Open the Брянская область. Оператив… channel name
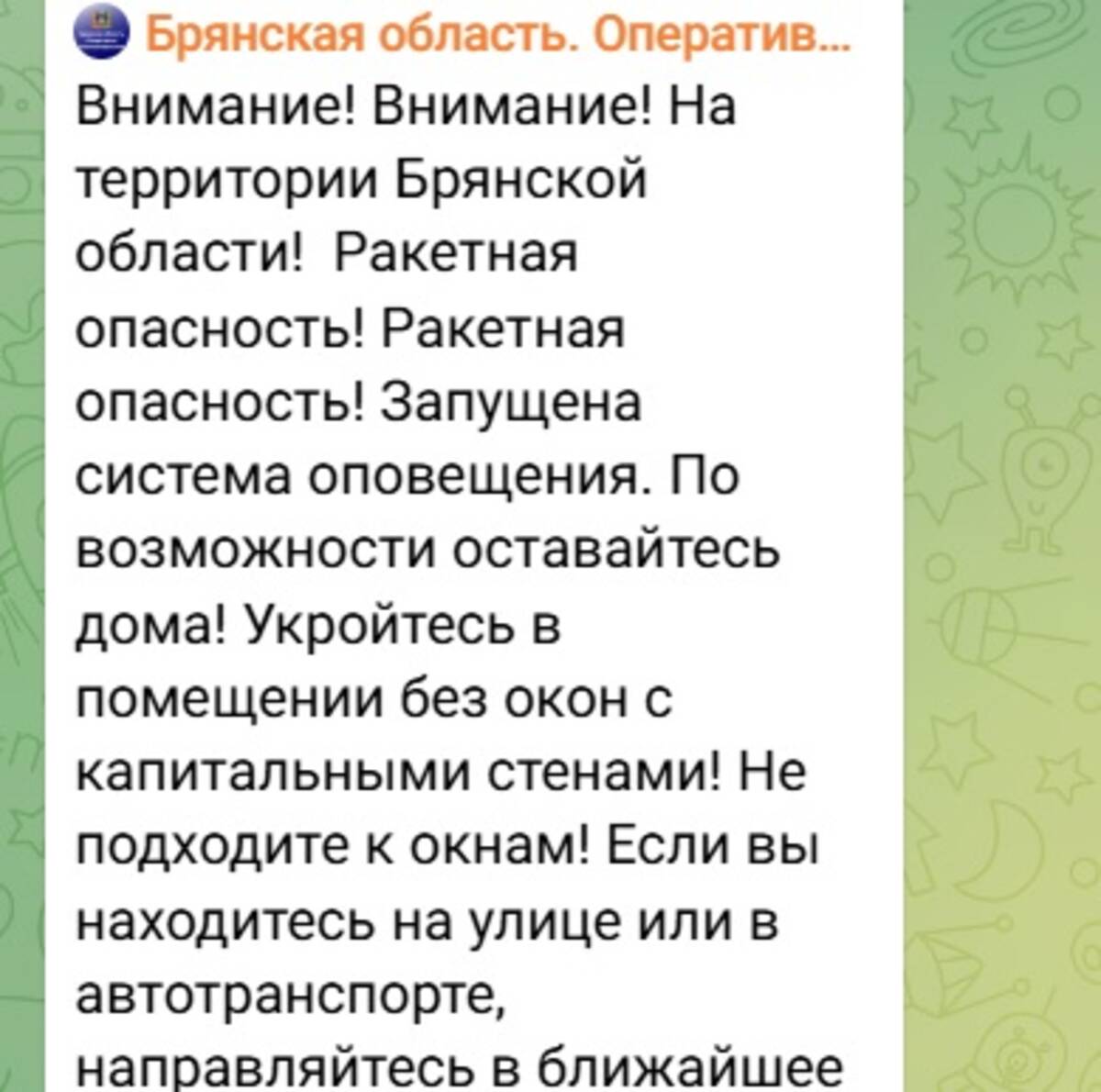 (496, 37)
